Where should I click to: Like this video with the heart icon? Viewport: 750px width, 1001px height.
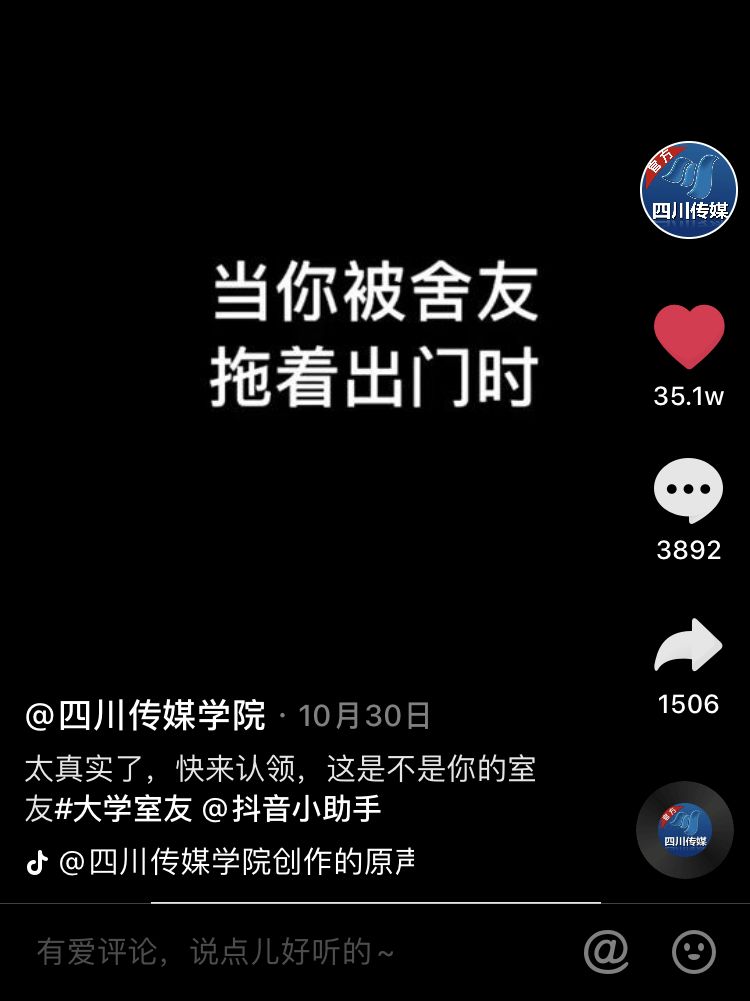[688, 337]
